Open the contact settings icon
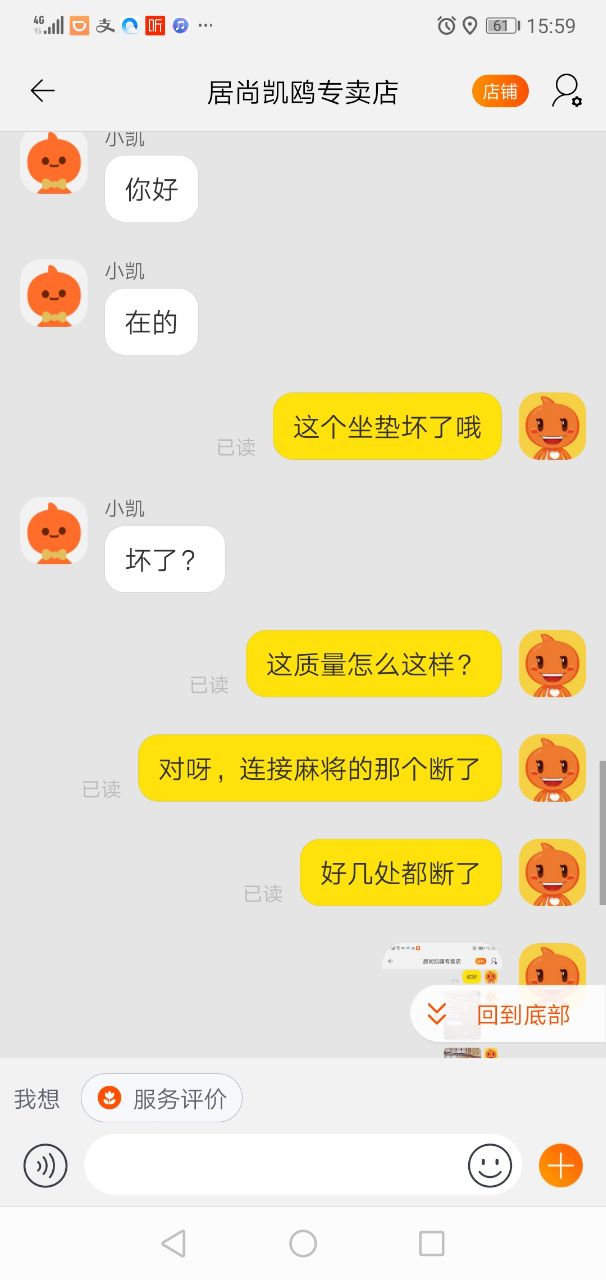This screenshot has height=1280, width=606. pos(566,91)
